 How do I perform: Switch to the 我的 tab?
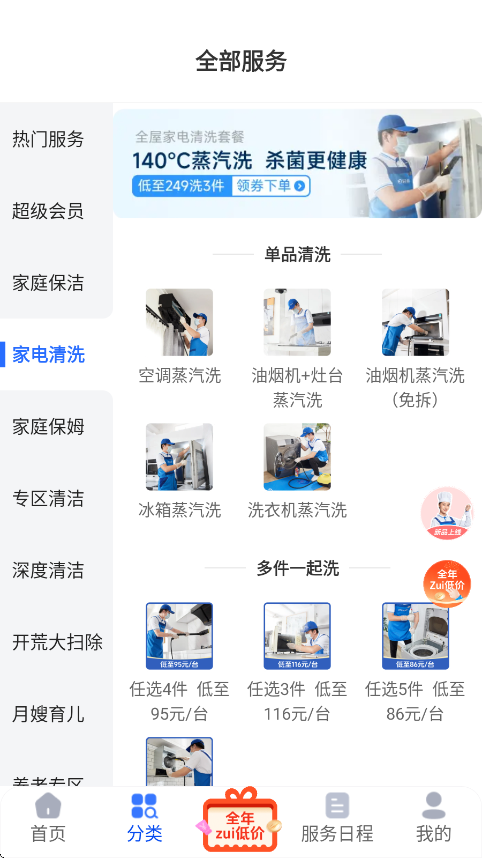[x=434, y=819]
